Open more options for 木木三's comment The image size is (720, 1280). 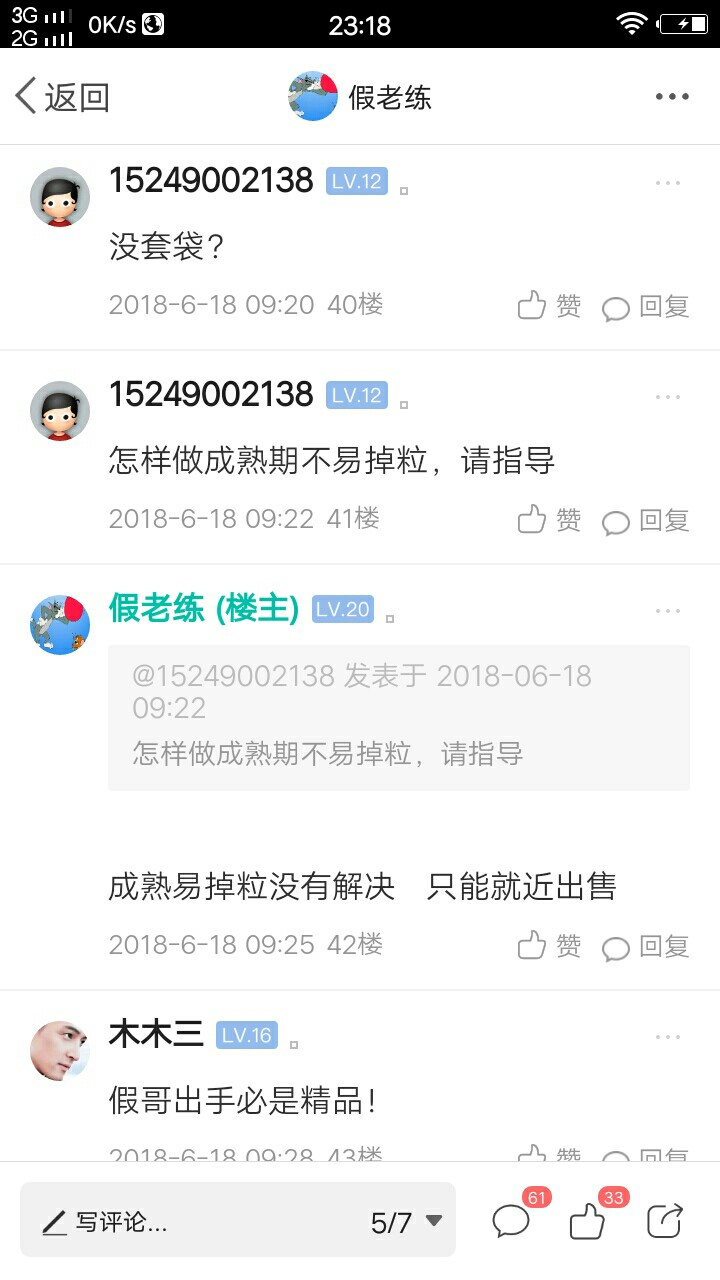point(668,1037)
